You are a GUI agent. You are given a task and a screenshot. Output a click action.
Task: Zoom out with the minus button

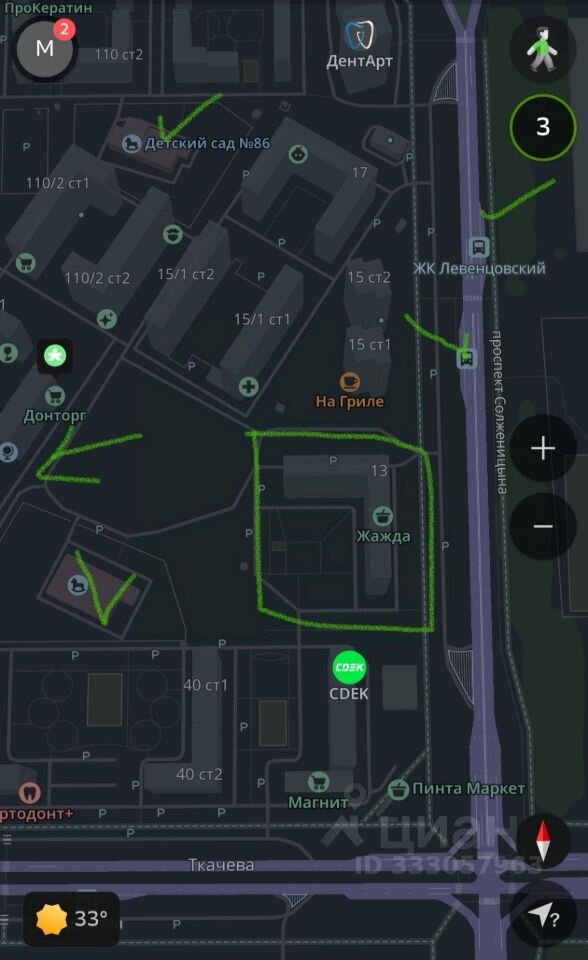click(x=543, y=526)
